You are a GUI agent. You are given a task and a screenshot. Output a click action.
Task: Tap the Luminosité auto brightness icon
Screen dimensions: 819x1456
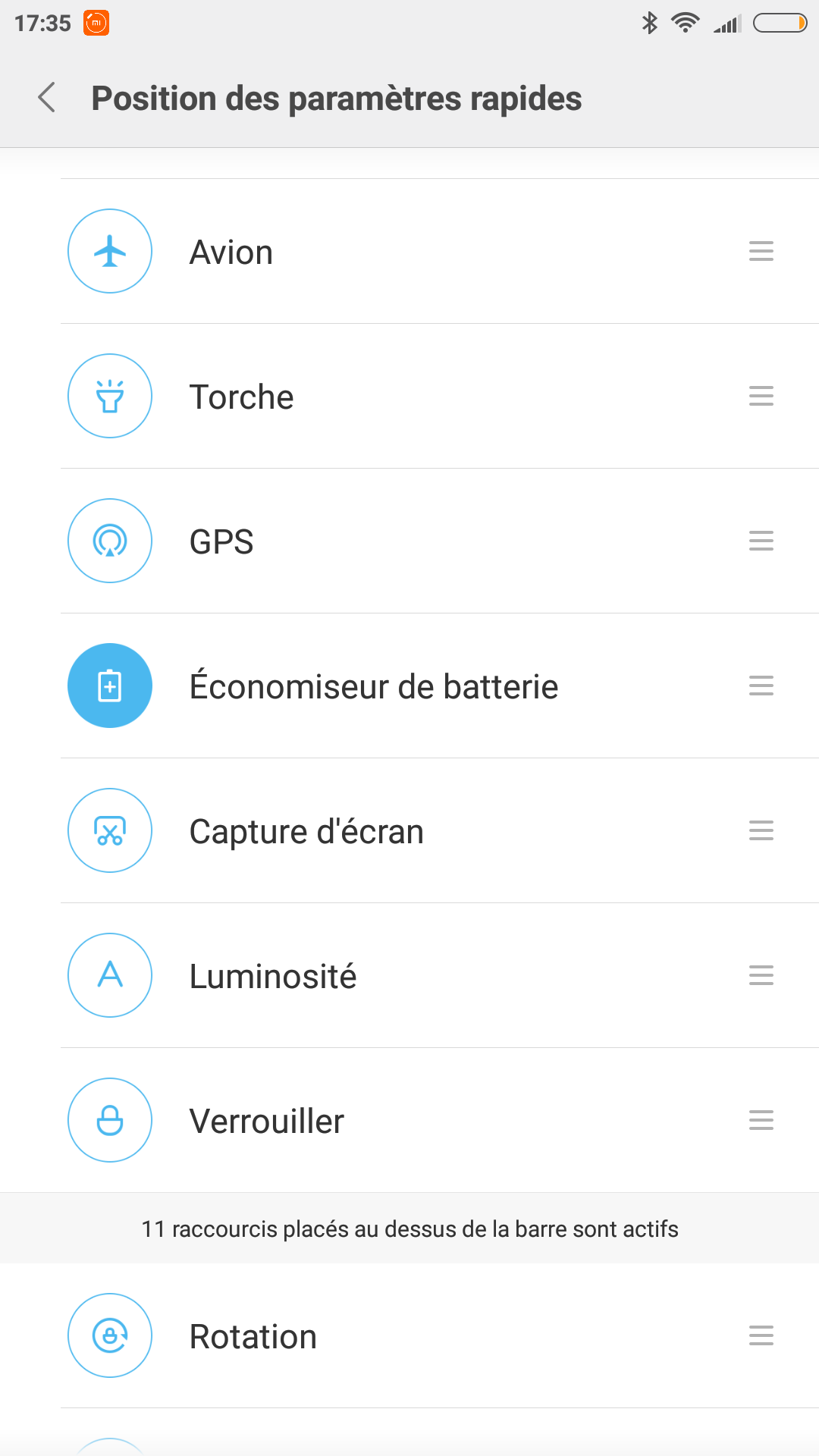[110, 975]
